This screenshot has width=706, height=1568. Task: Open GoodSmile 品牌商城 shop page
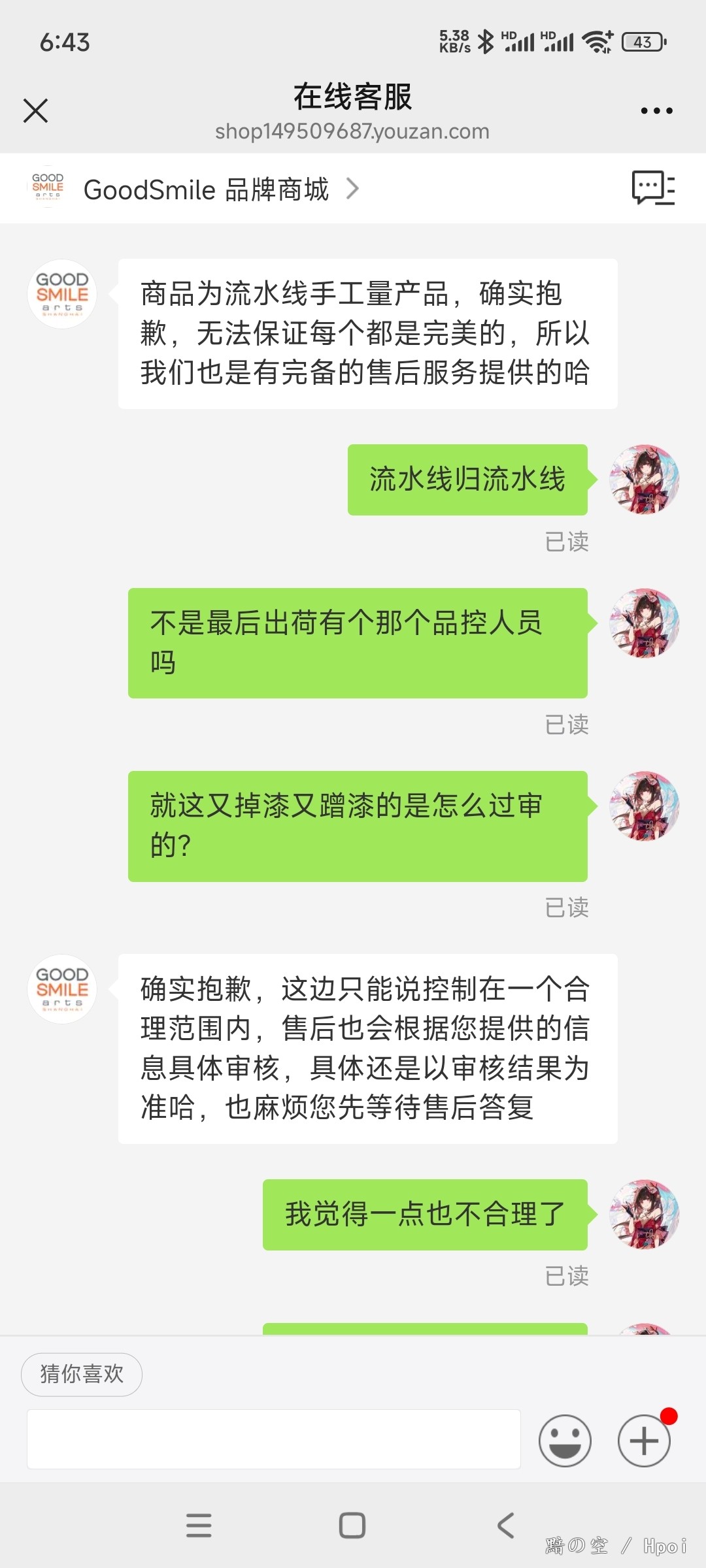206,189
